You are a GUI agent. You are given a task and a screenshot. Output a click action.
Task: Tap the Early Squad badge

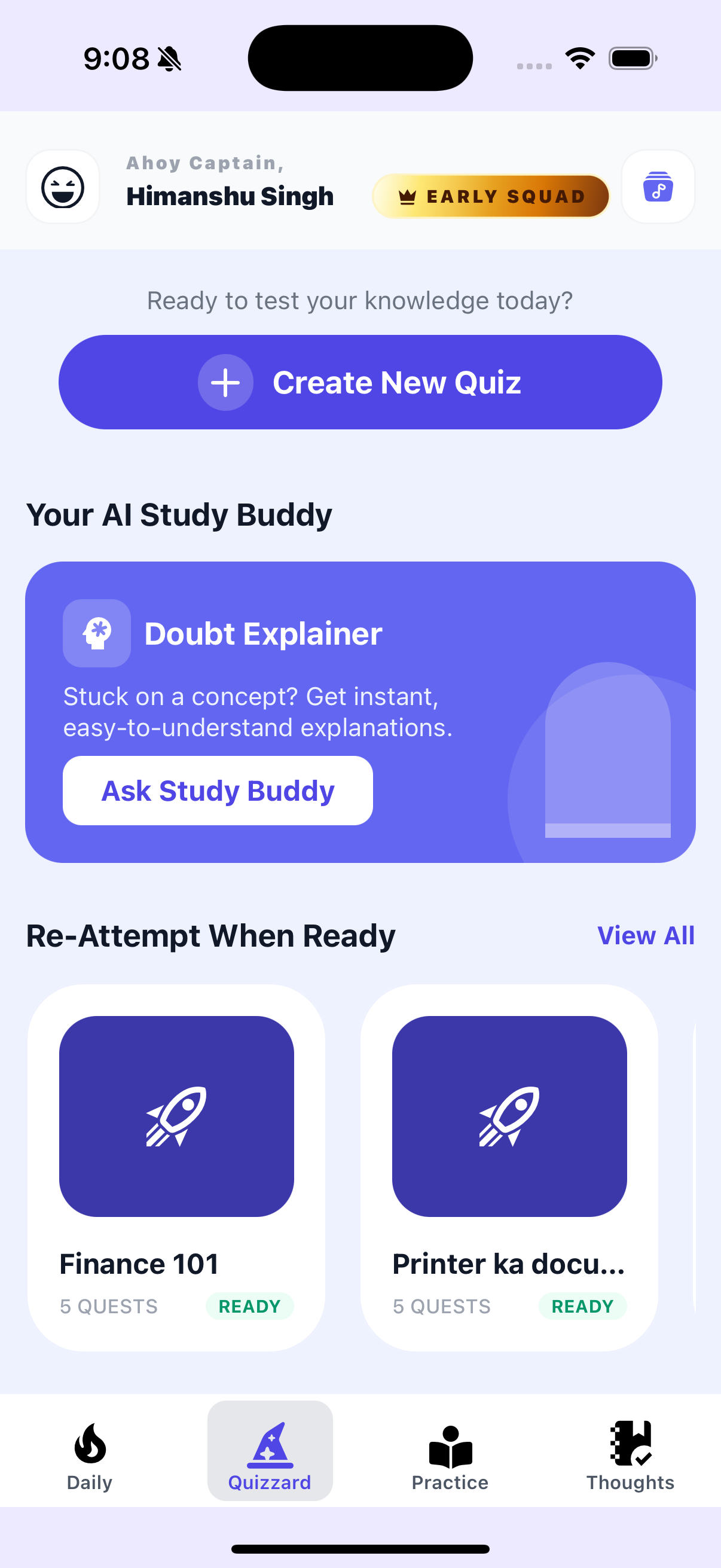[x=490, y=196]
